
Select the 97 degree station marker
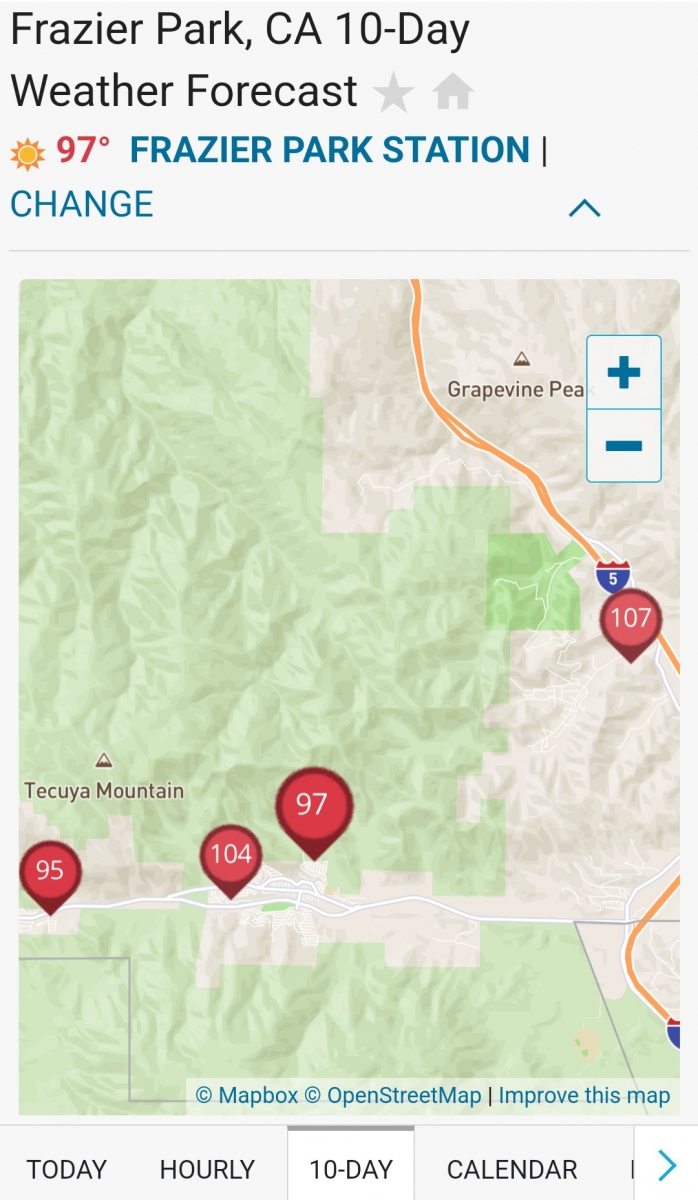tap(314, 812)
